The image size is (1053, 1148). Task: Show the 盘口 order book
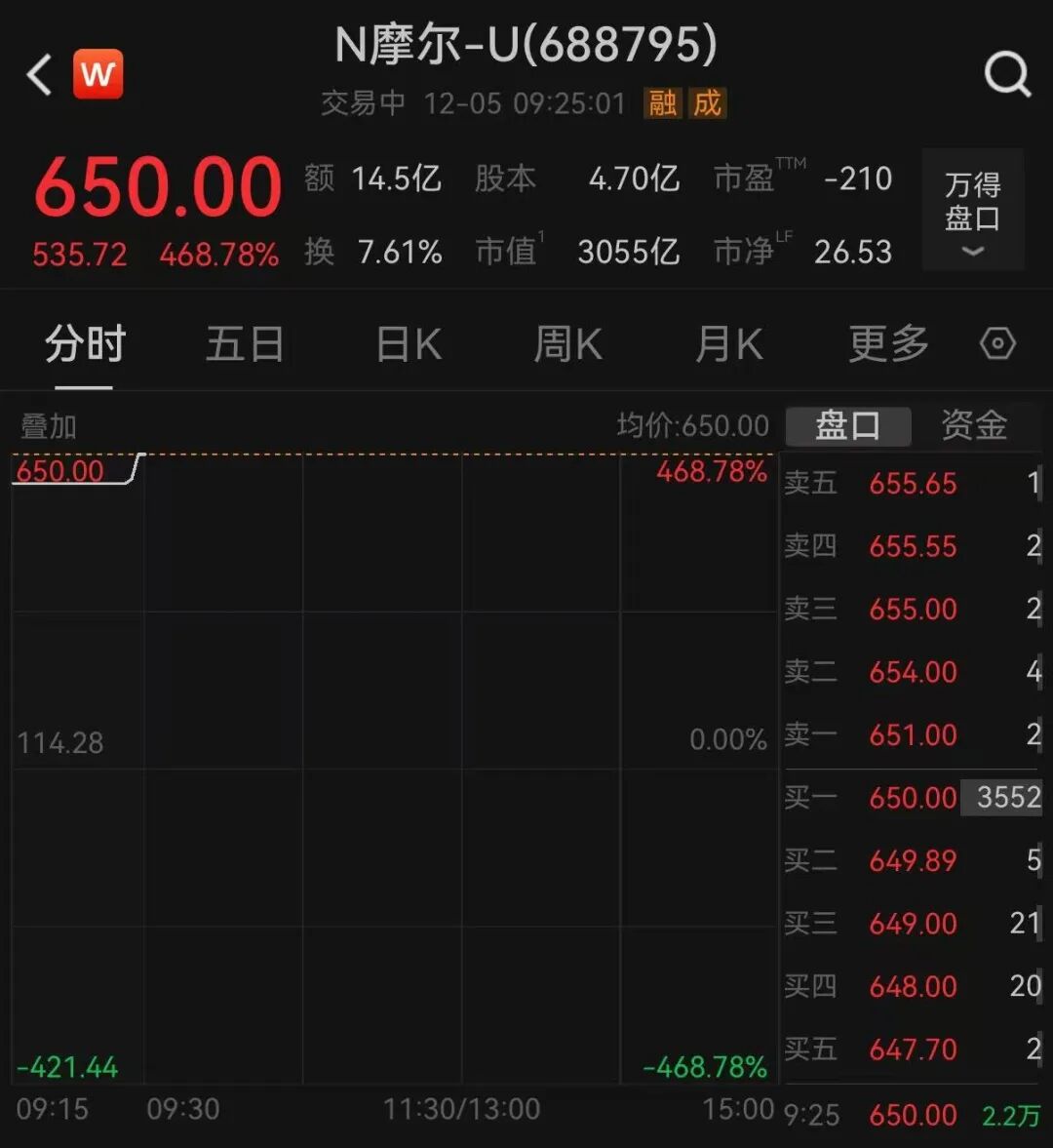[x=847, y=426]
